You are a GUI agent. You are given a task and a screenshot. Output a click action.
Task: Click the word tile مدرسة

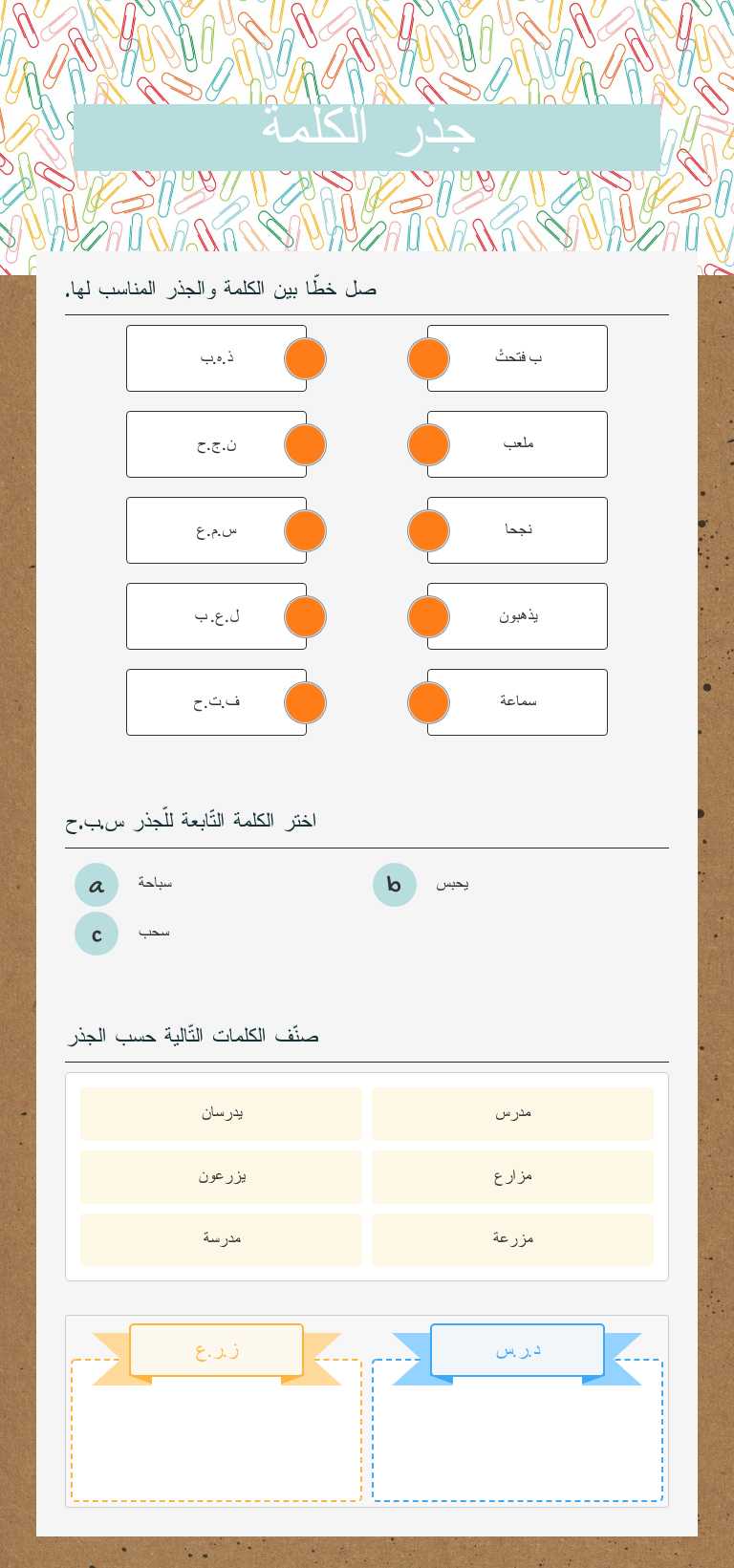(221, 1239)
